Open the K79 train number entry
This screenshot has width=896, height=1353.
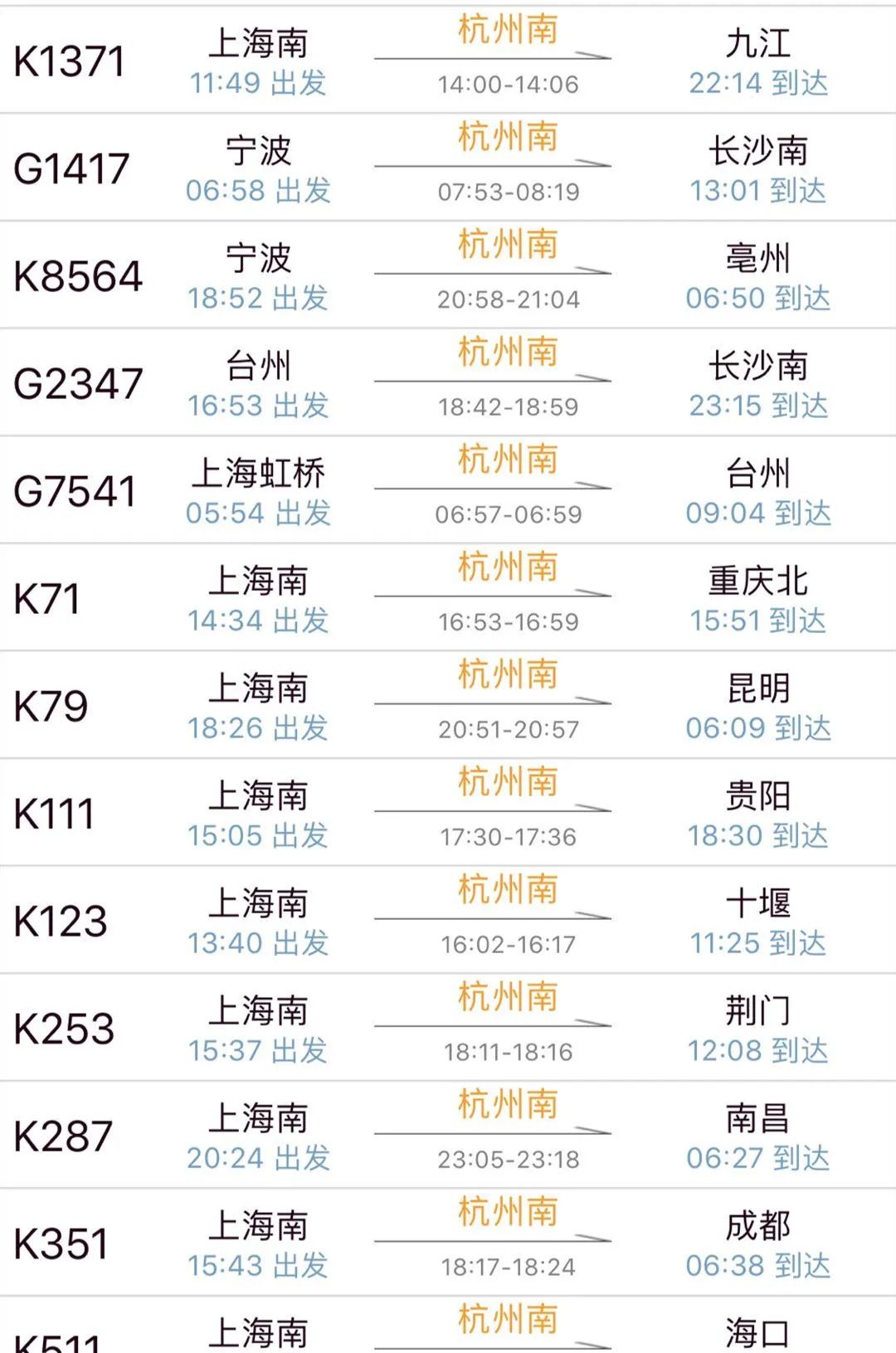pos(50,705)
